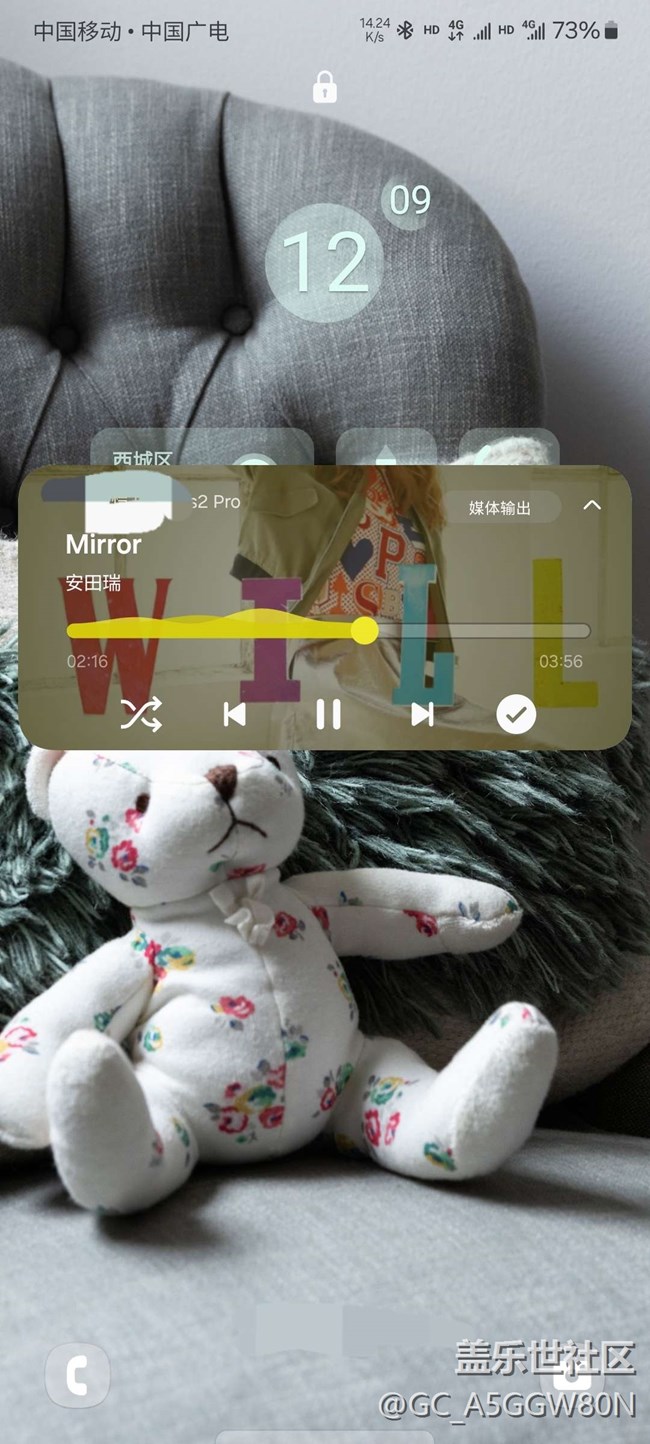Viewport: 650px width, 1444px height.
Task: Toggle shuffle playback
Action: coord(141,714)
